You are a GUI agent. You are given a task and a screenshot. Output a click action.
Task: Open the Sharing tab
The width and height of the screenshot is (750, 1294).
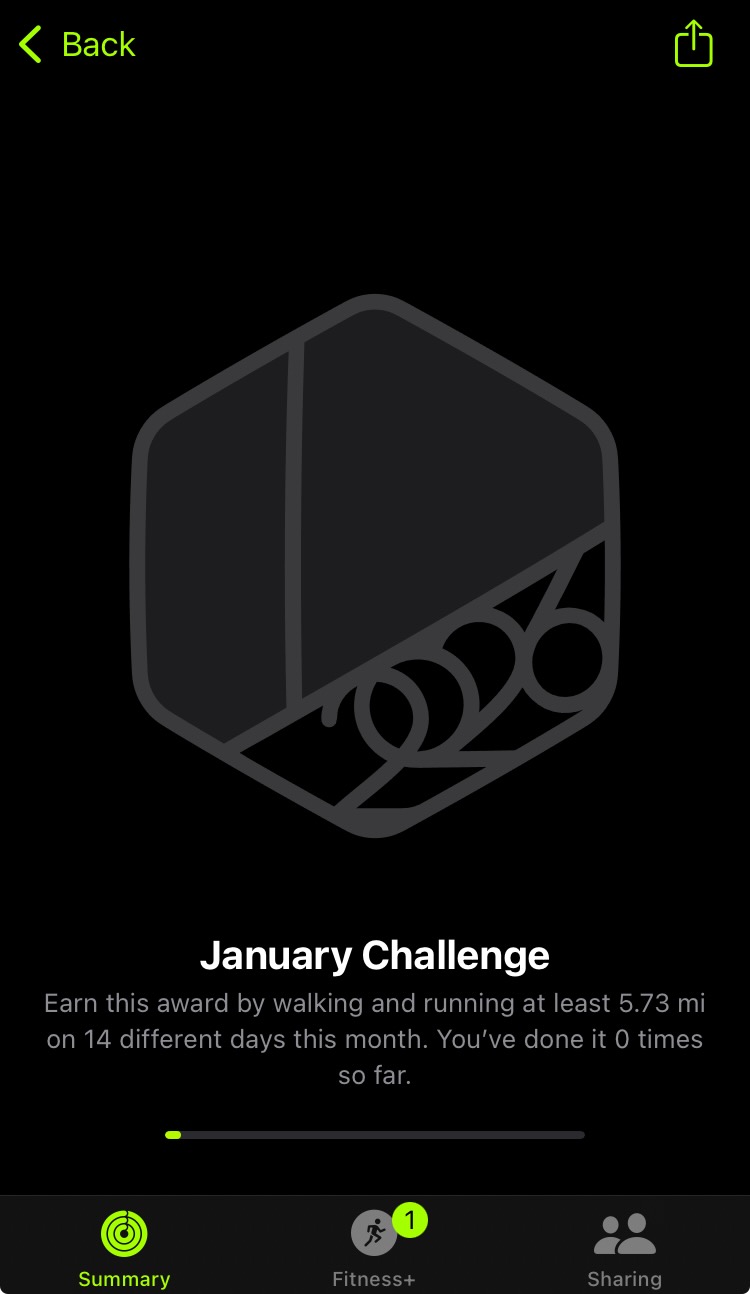[x=625, y=1243]
